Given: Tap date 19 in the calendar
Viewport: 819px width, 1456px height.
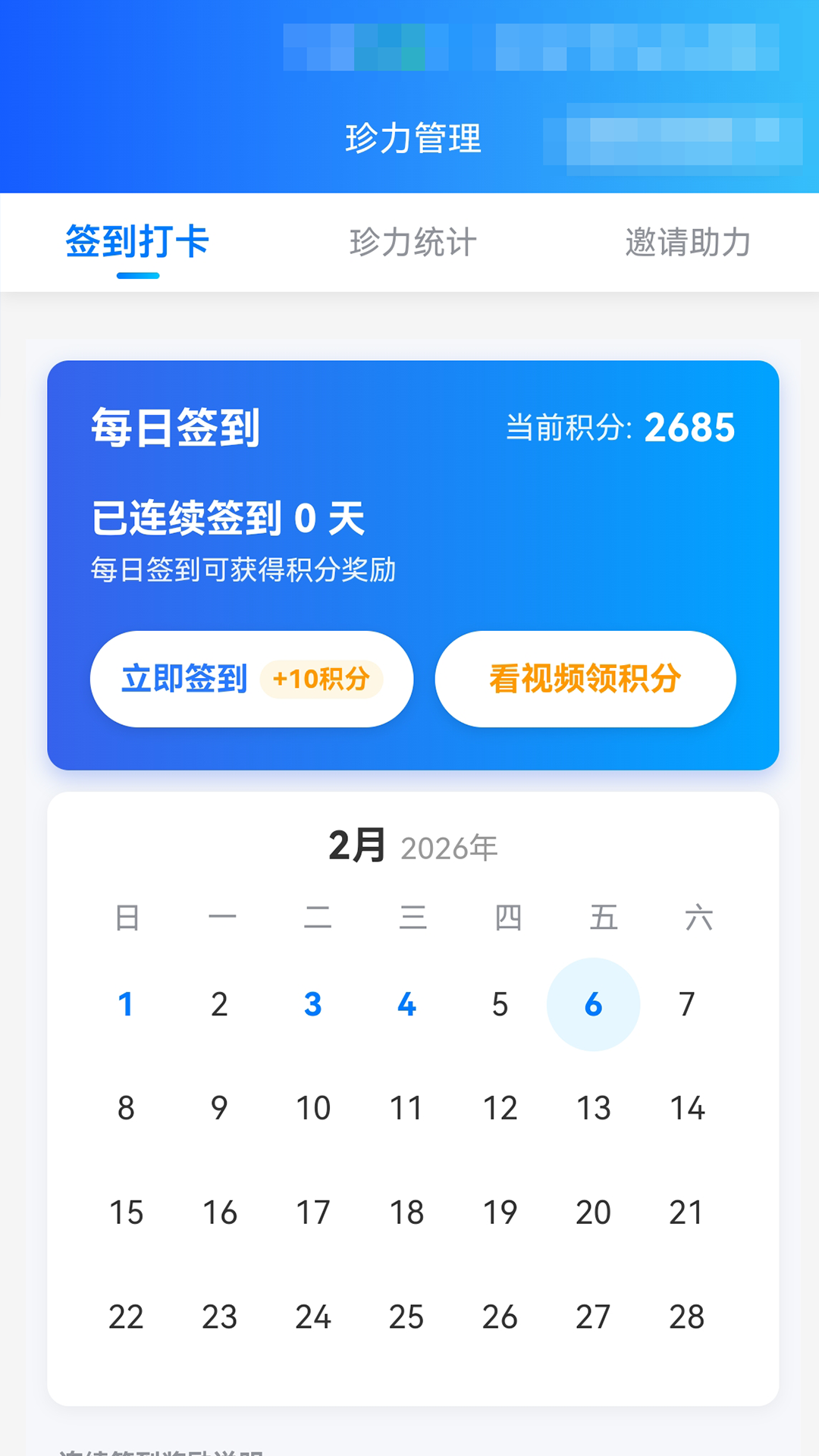Looking at the screenshot, I should [500, 1212].
